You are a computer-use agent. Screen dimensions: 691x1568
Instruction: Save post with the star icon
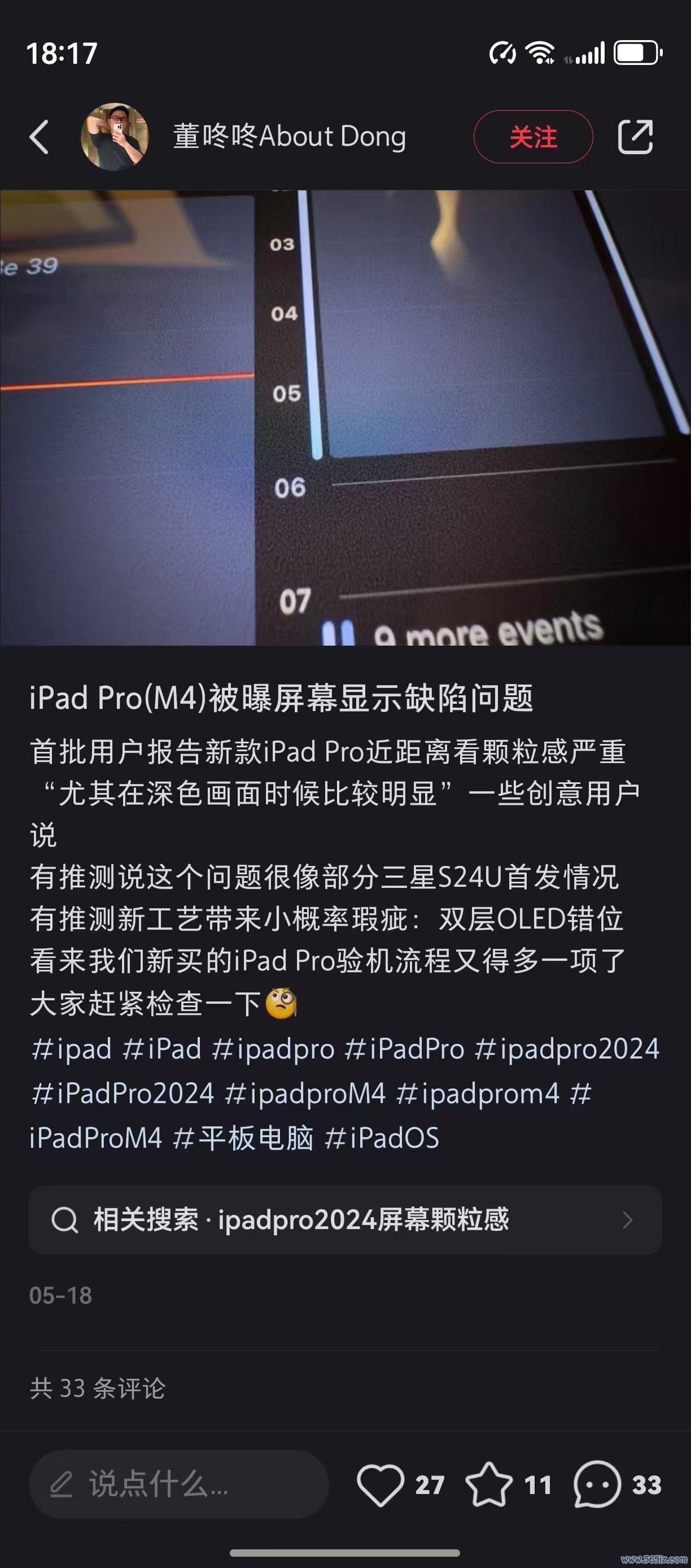pos(489,1484)
